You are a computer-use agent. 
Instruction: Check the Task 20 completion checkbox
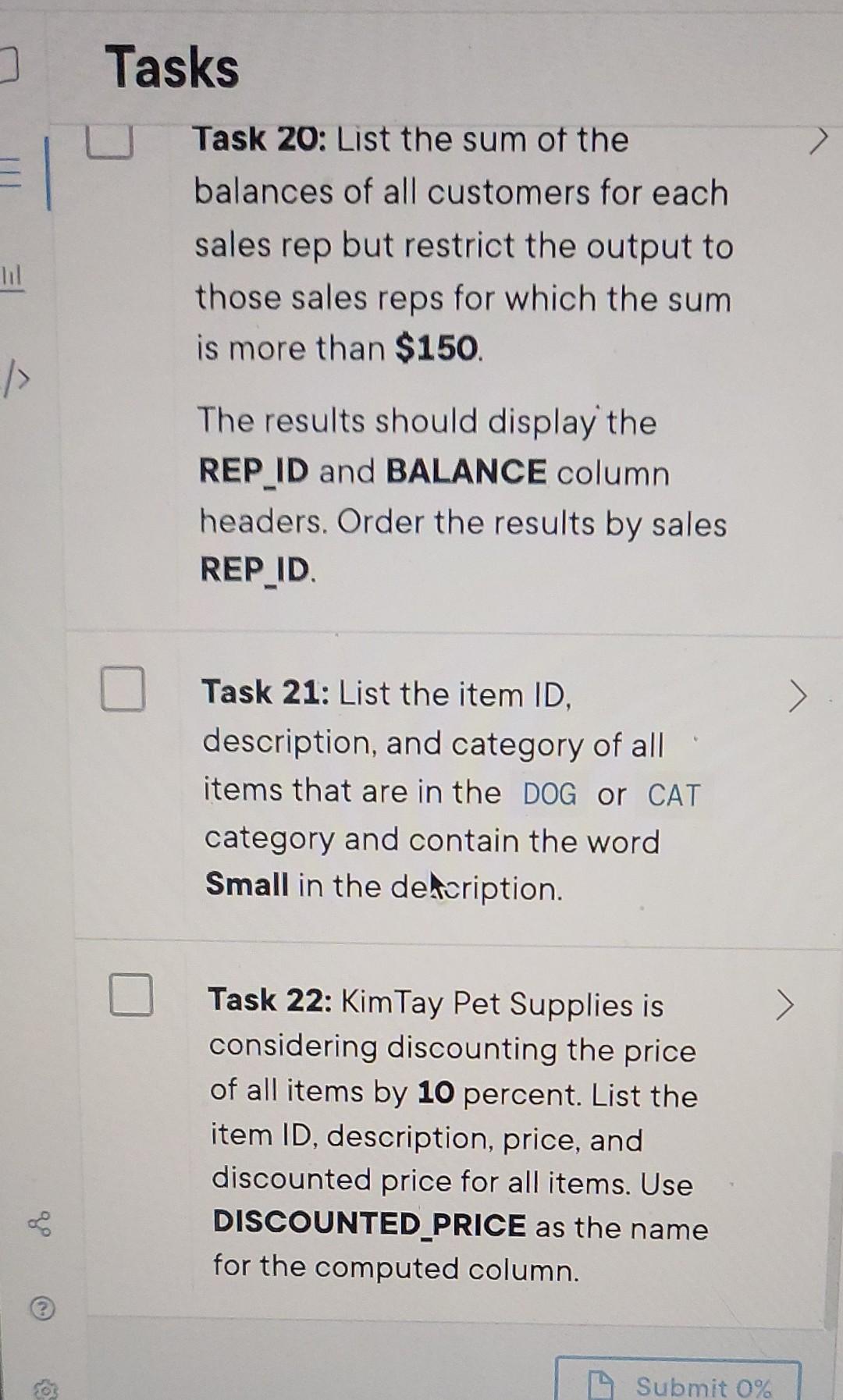(109, 142)
